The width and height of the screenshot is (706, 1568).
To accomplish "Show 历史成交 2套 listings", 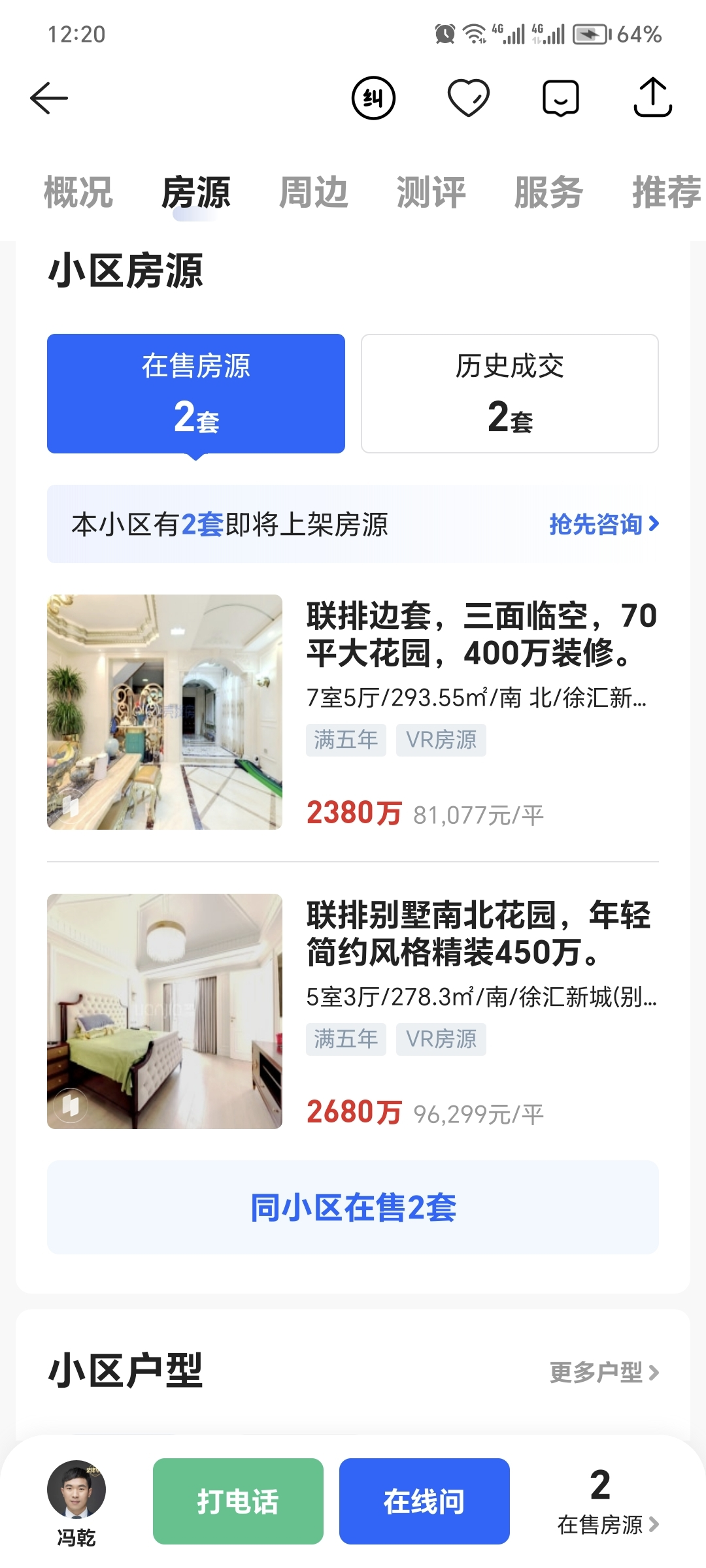I will tap(509, 393).
